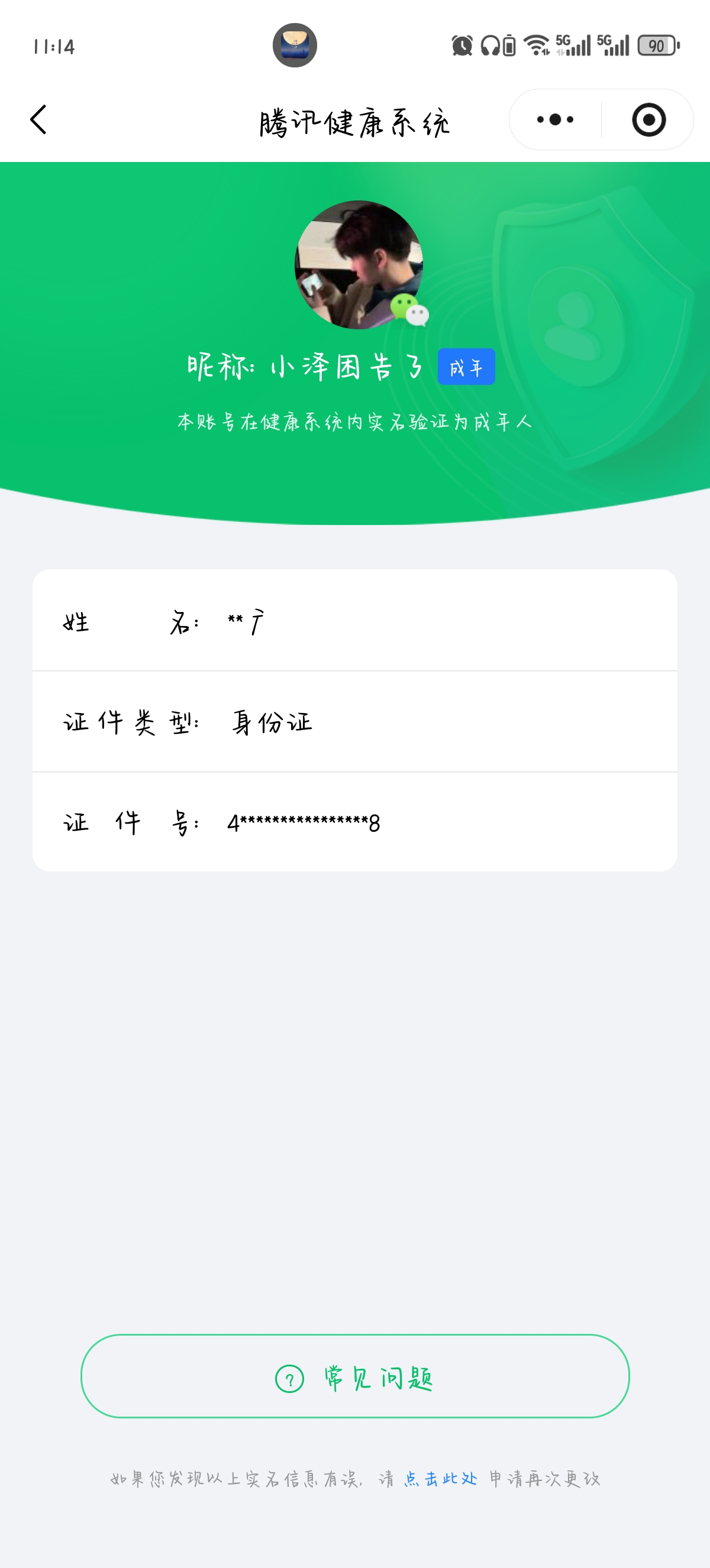Open the mini program more-options menu
Viewport: 710px width, 1568px height.
click(x=555, y=120)
